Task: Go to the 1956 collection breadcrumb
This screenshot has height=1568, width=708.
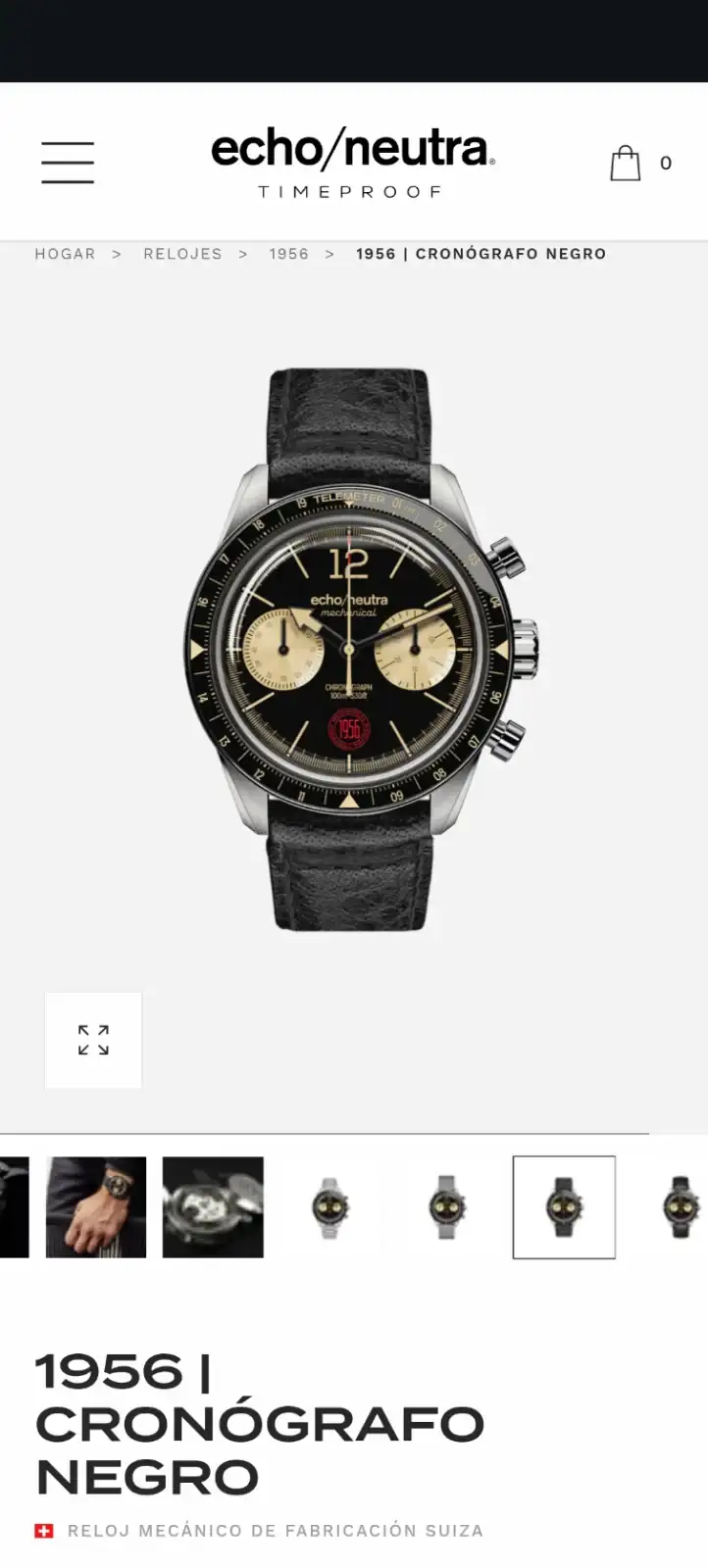Action: click(x=289, y=254)
